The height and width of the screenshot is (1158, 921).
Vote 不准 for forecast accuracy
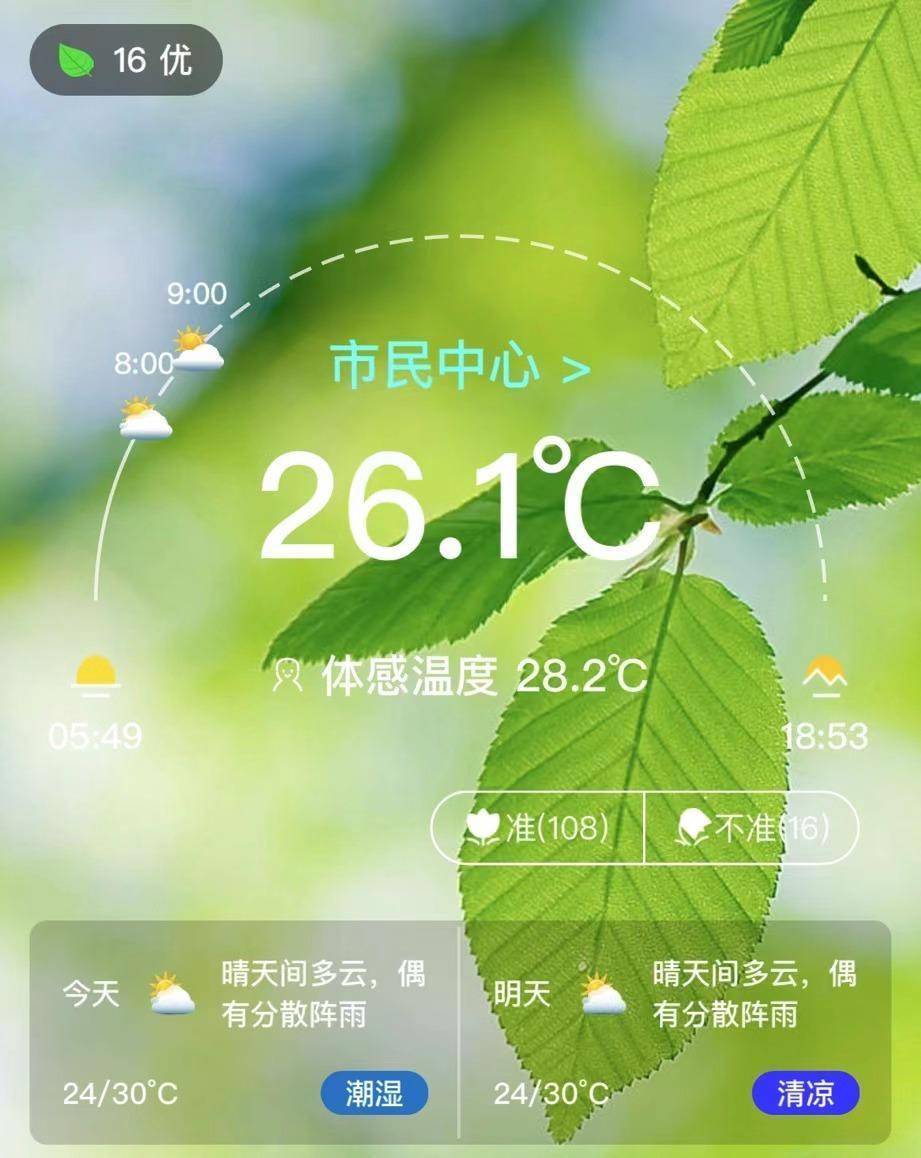point(752,828)
